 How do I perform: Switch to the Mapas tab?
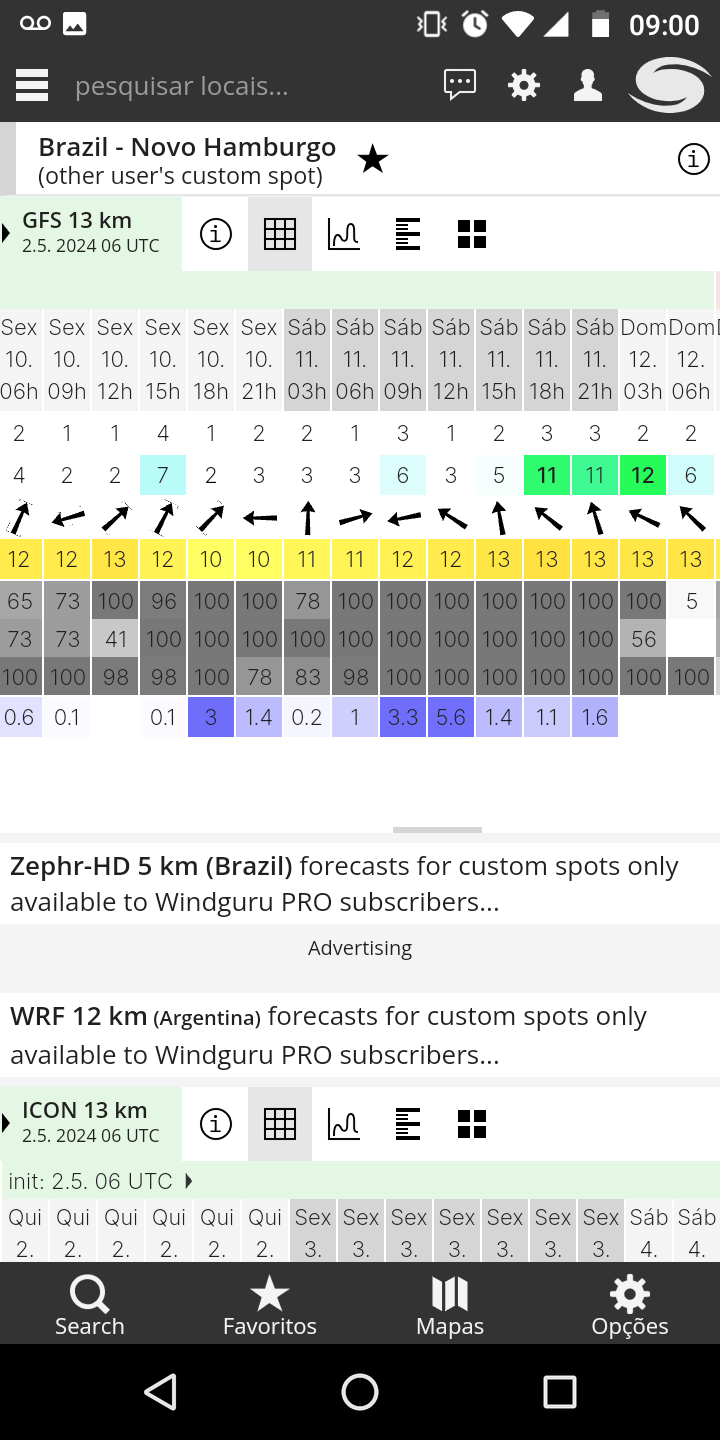[x=450, y=1304]
